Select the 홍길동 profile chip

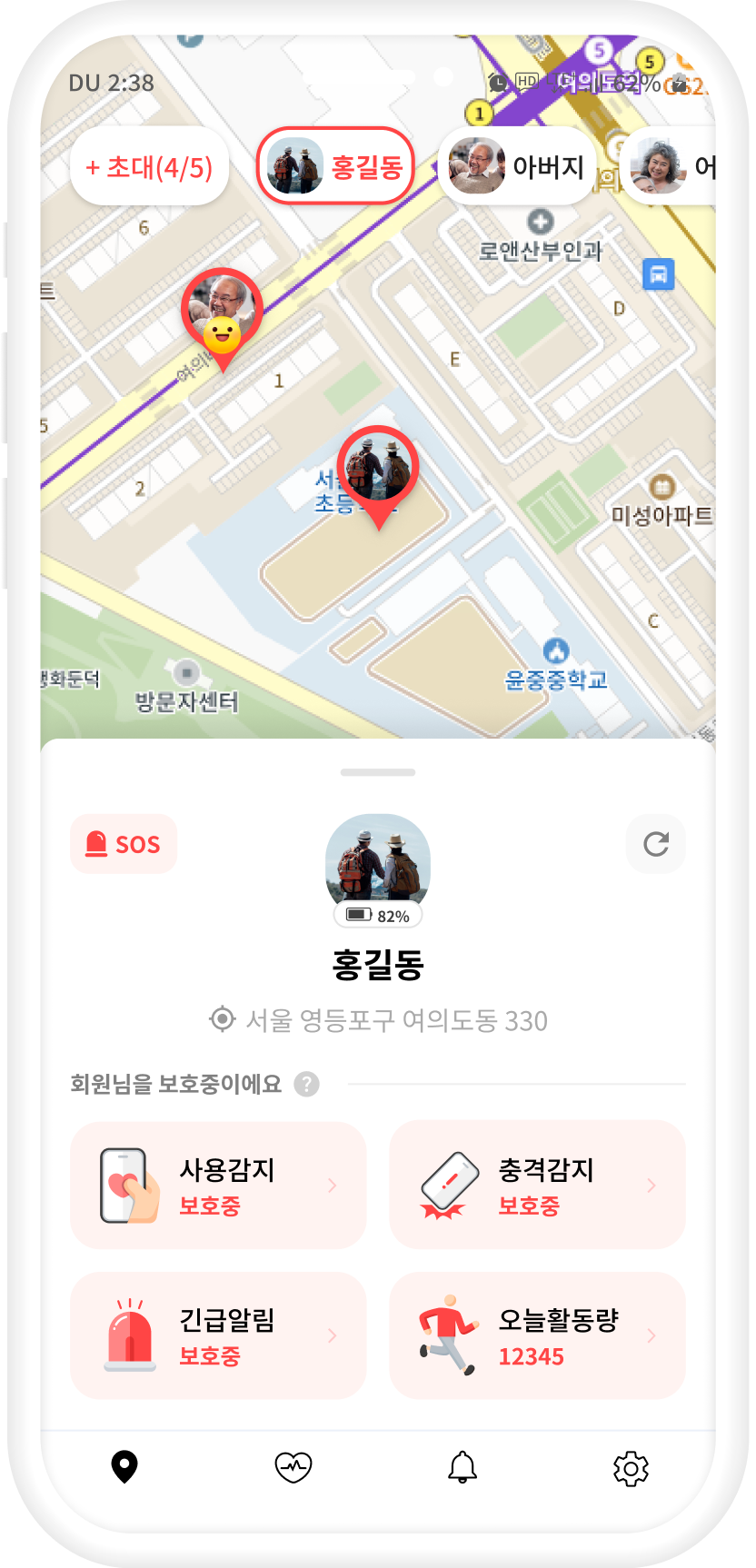pyautogui.click(x=335, y=165)
